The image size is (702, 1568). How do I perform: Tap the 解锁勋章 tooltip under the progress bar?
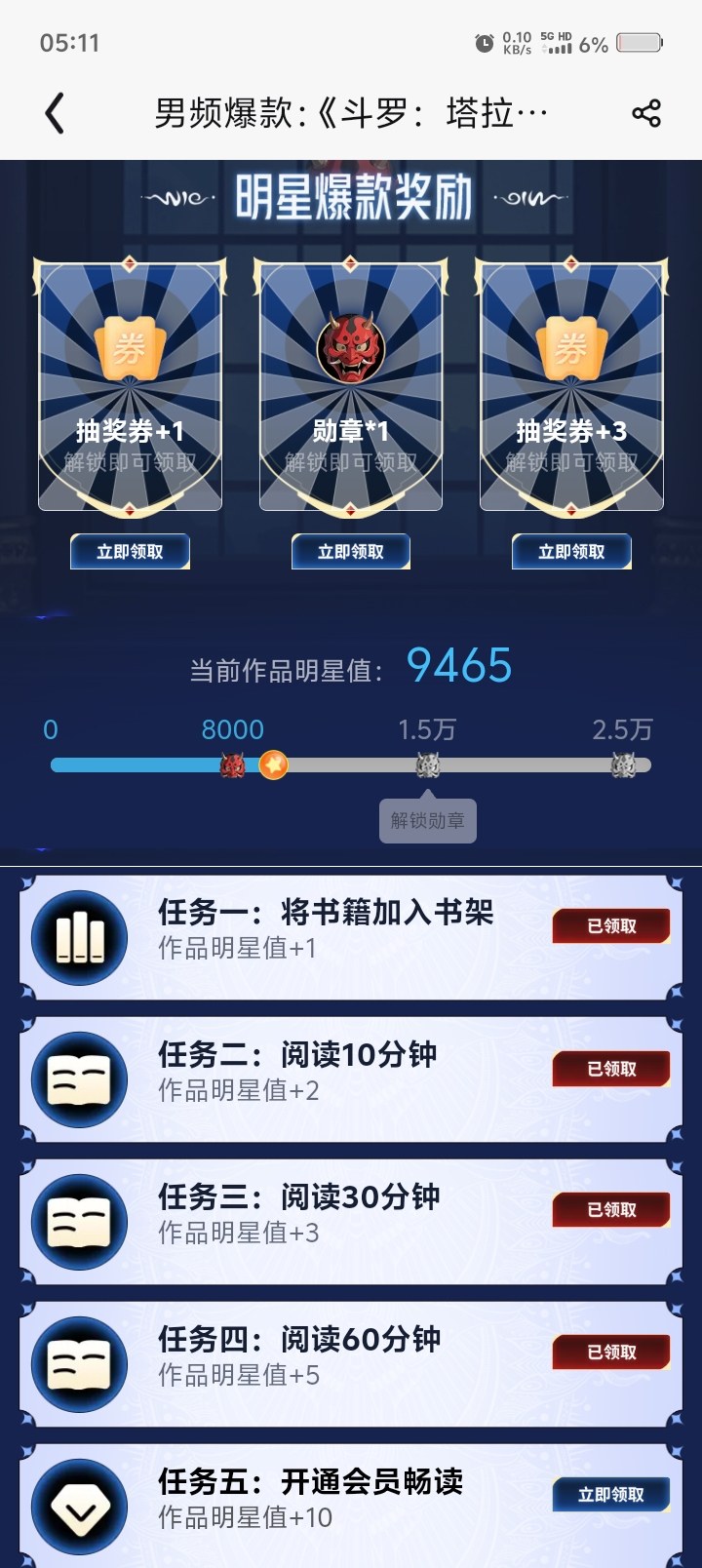428,820
